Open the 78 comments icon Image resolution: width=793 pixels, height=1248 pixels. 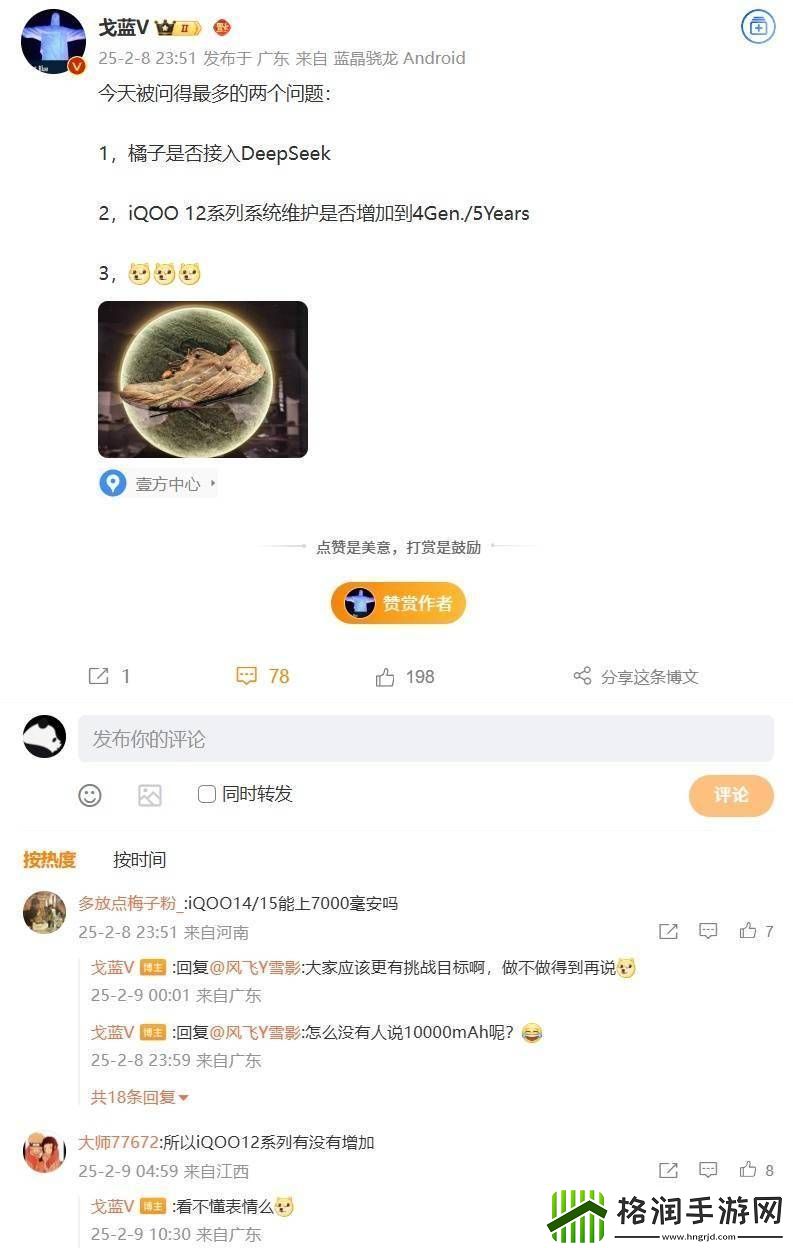[x=247, y=677]
